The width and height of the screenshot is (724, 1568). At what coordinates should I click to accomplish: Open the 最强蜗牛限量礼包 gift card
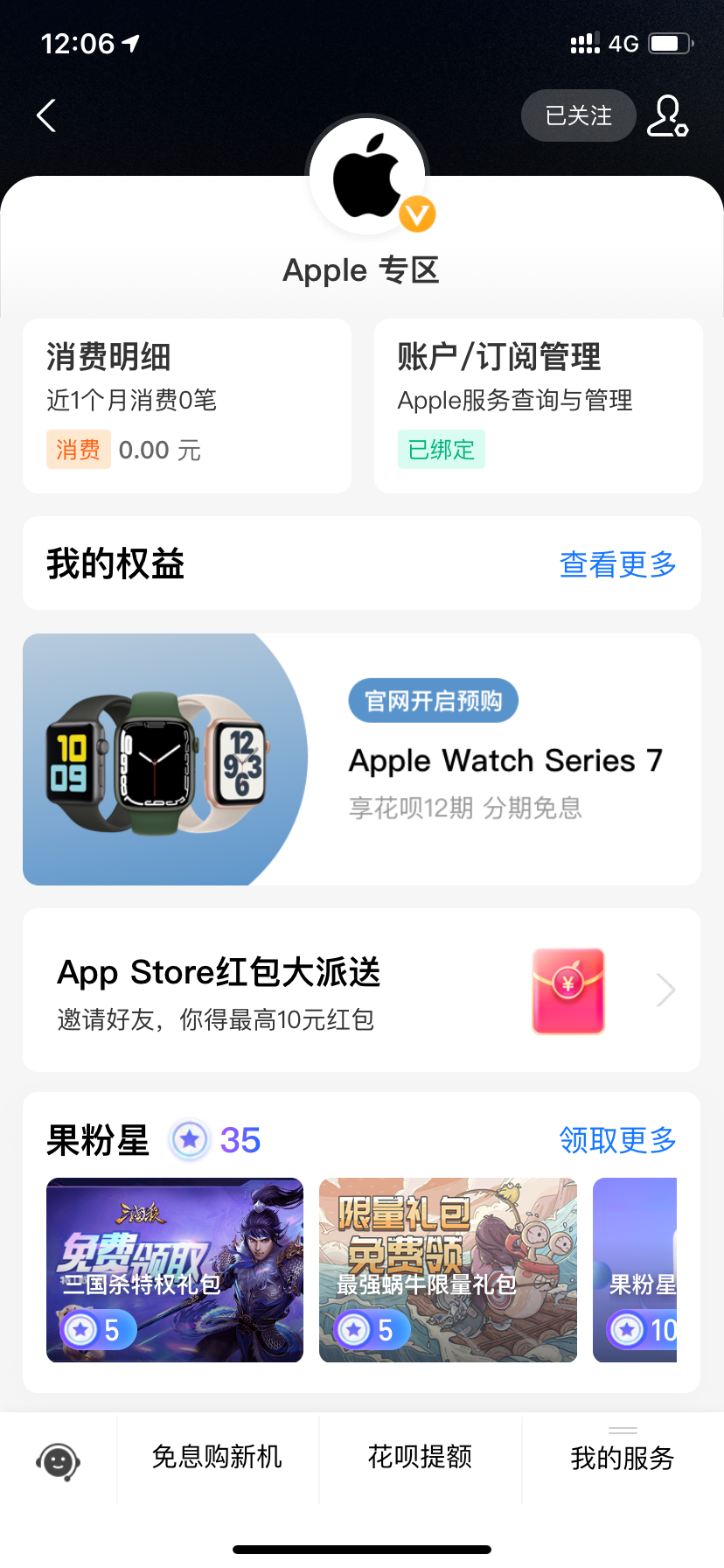(448, 1270)
